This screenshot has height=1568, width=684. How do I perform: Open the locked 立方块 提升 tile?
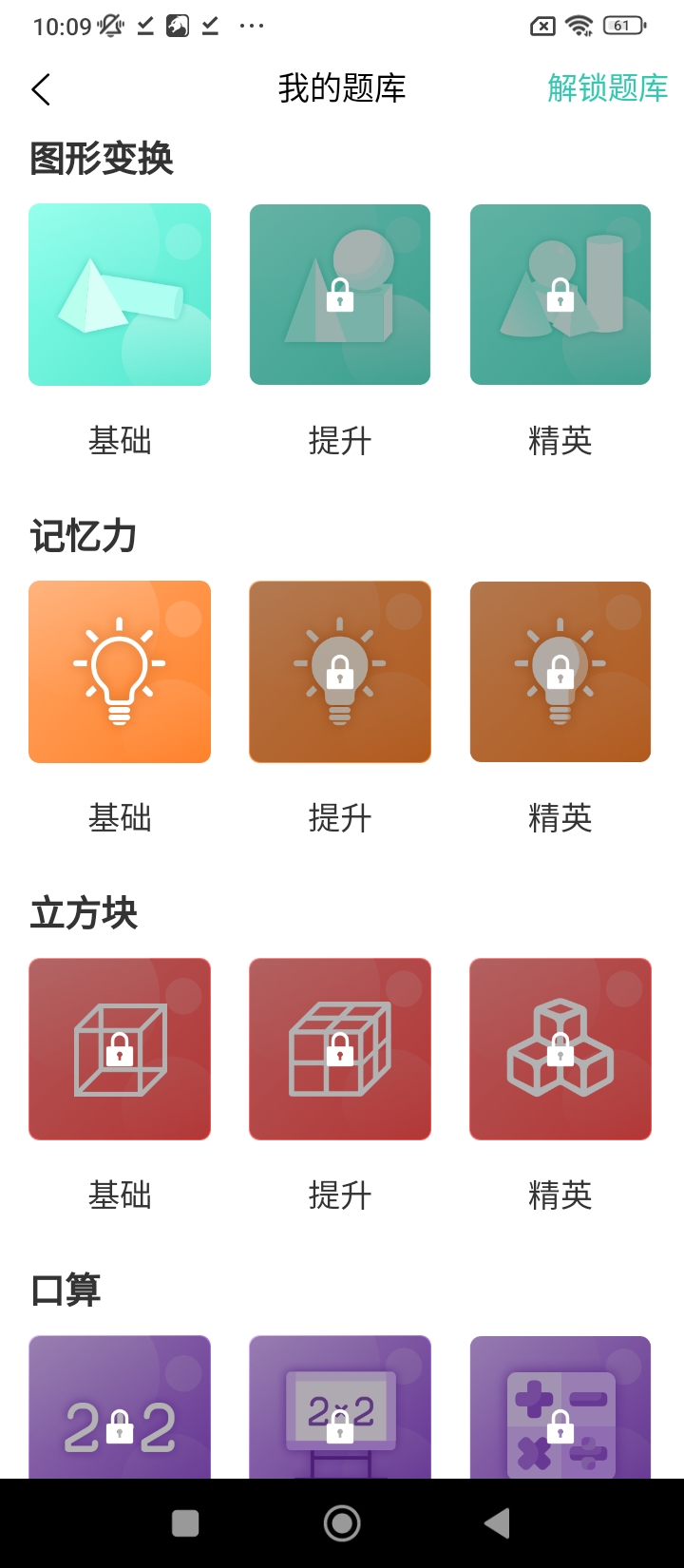(340, 1049)
